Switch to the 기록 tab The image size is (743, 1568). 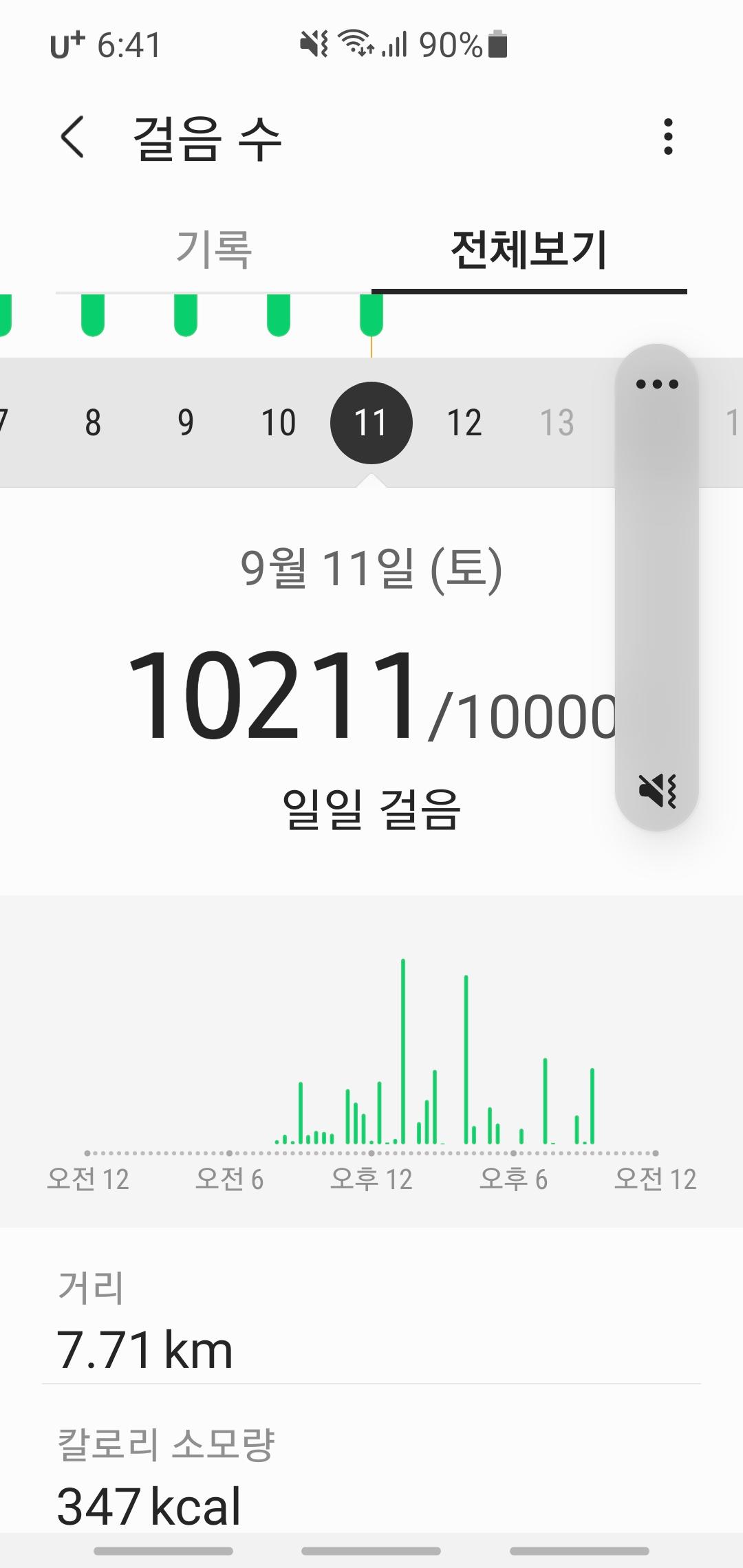click(214, 249)
